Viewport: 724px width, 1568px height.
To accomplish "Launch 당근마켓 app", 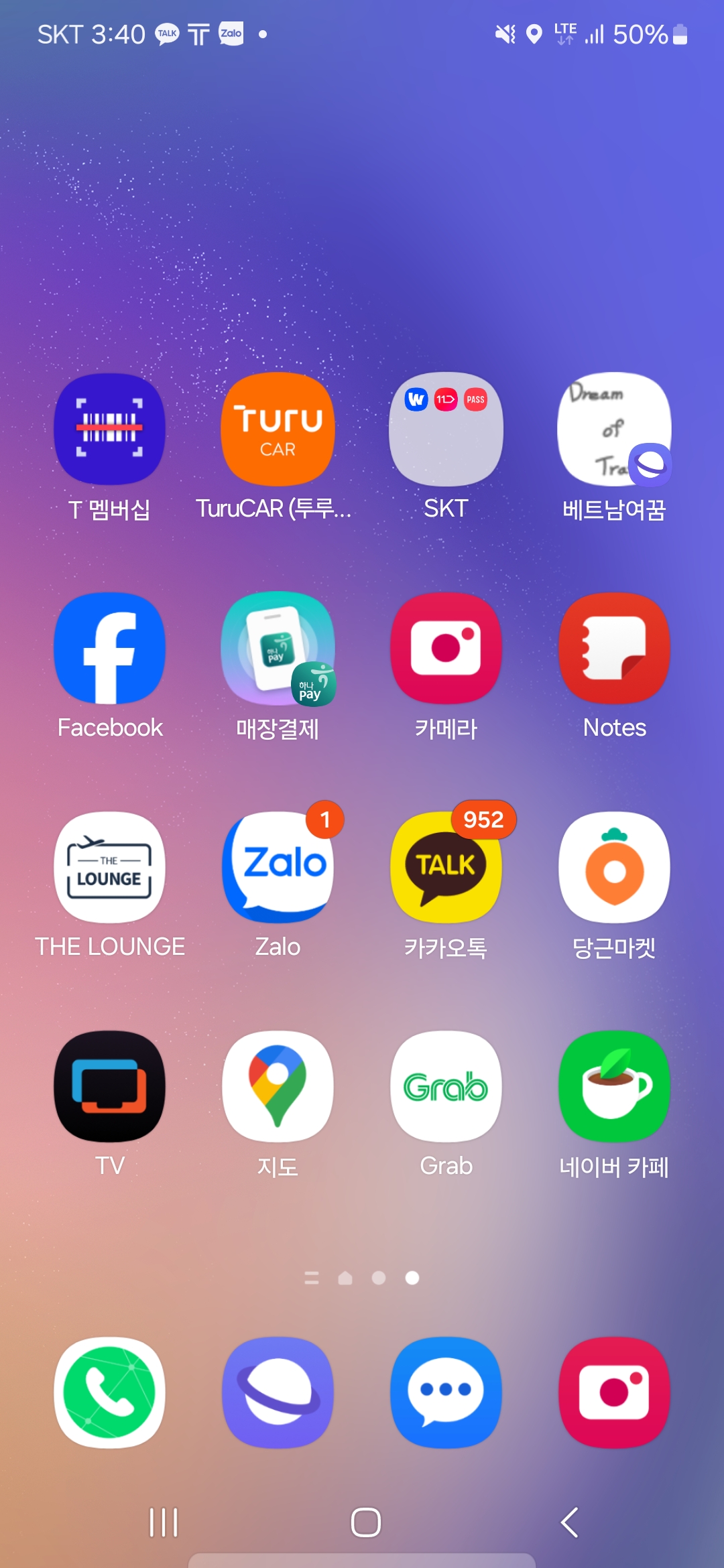I will 614,868.
